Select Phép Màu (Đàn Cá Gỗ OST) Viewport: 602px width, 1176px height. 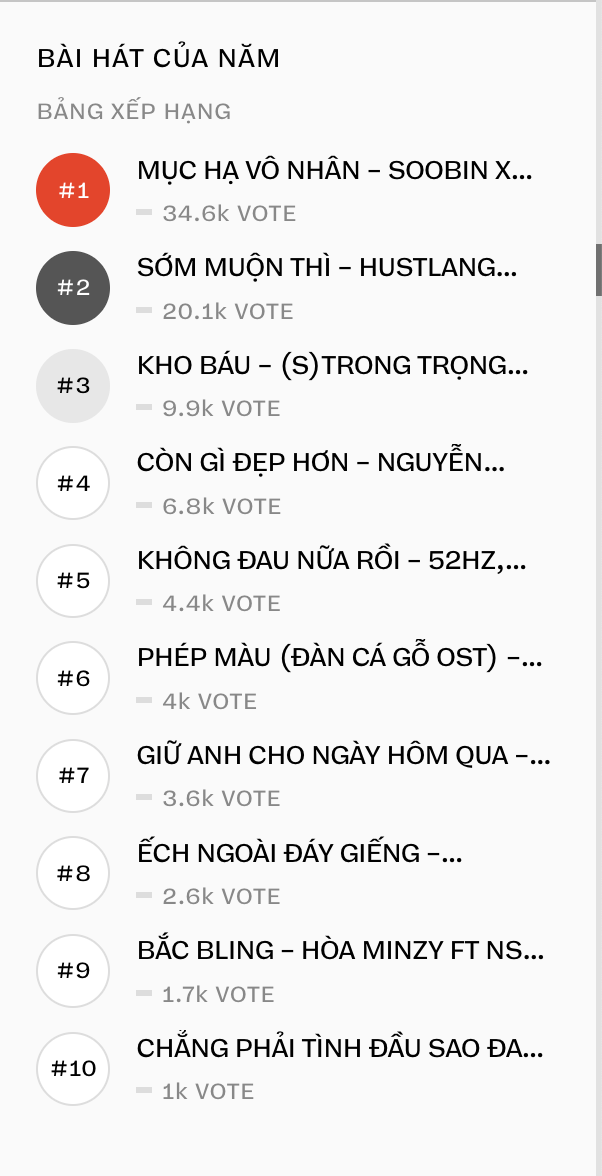click(339, 659)
